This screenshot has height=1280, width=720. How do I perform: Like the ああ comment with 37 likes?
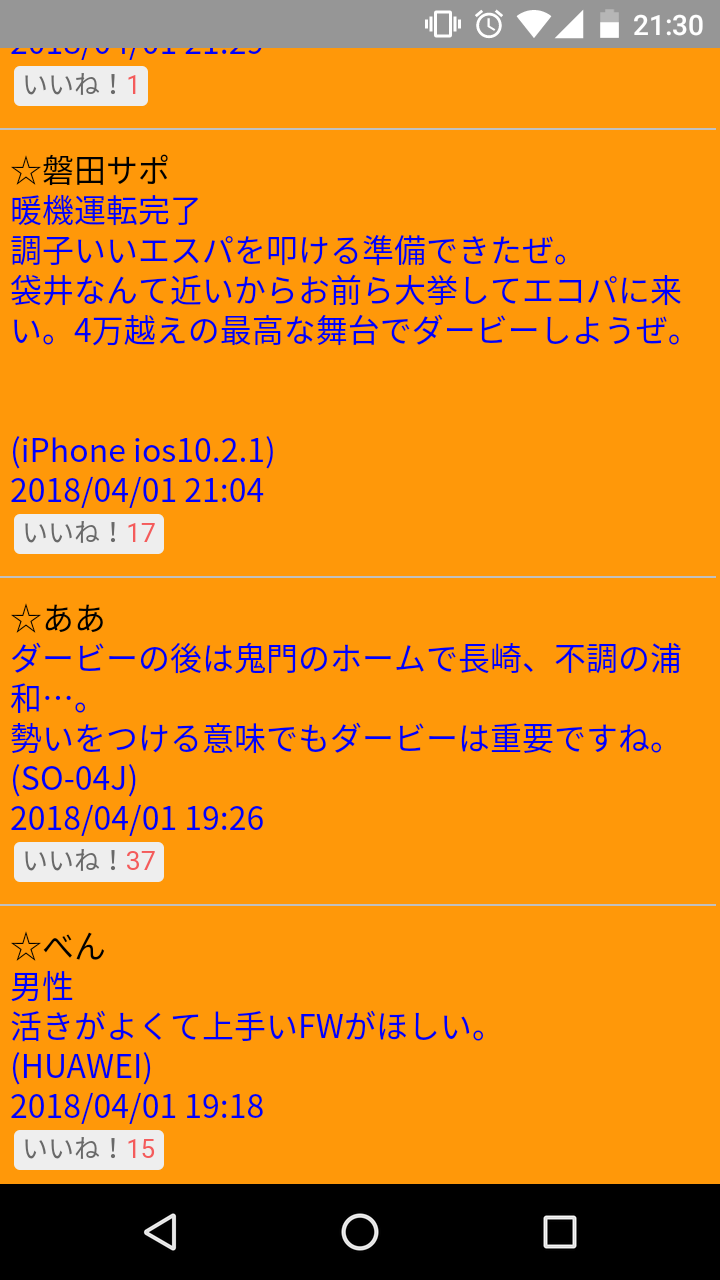[89, 861]
